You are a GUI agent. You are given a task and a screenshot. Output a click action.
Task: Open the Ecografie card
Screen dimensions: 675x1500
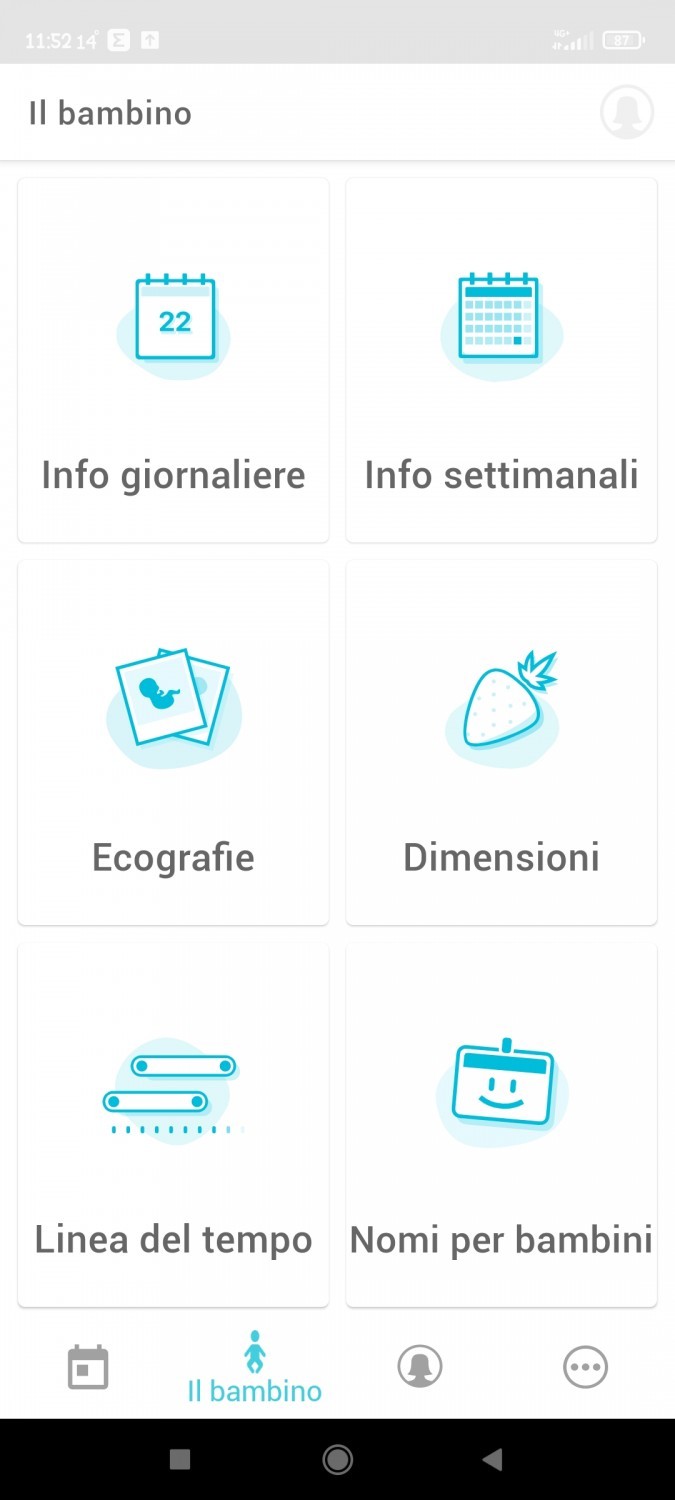[173, 742]
